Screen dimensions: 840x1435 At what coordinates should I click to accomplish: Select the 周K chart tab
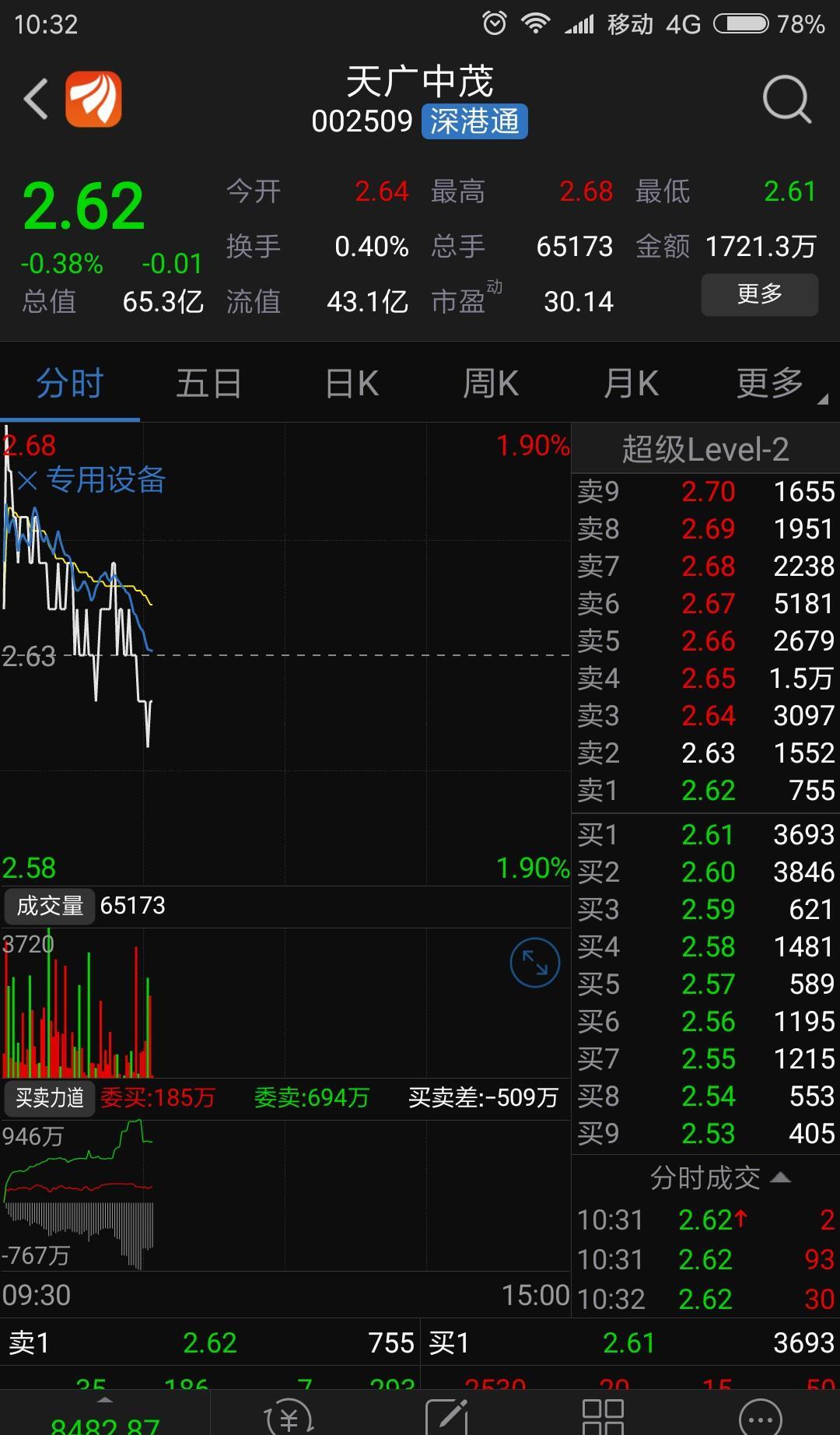point(490,384)
